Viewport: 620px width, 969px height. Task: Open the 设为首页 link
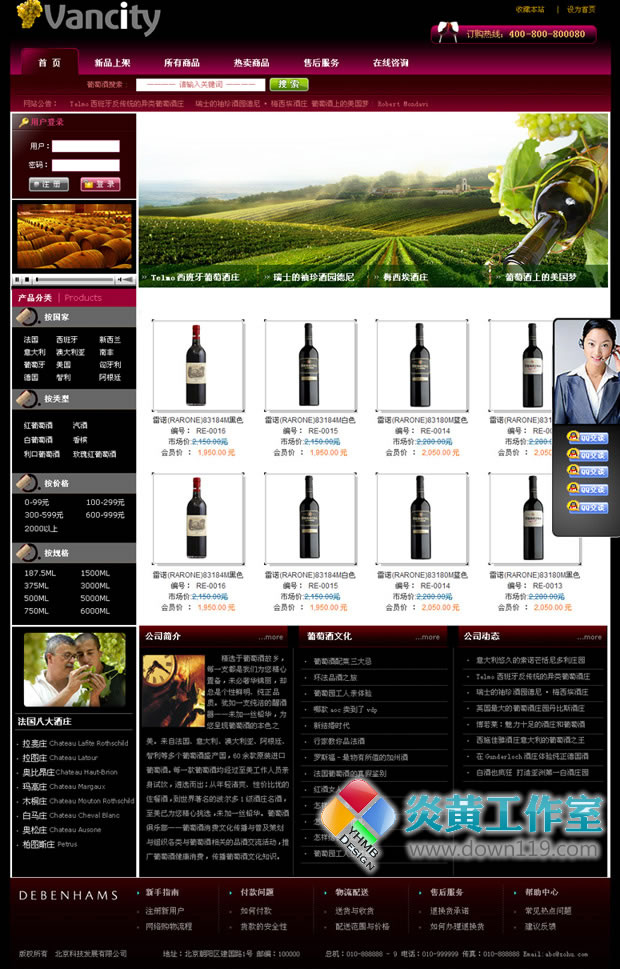(581, 9)
